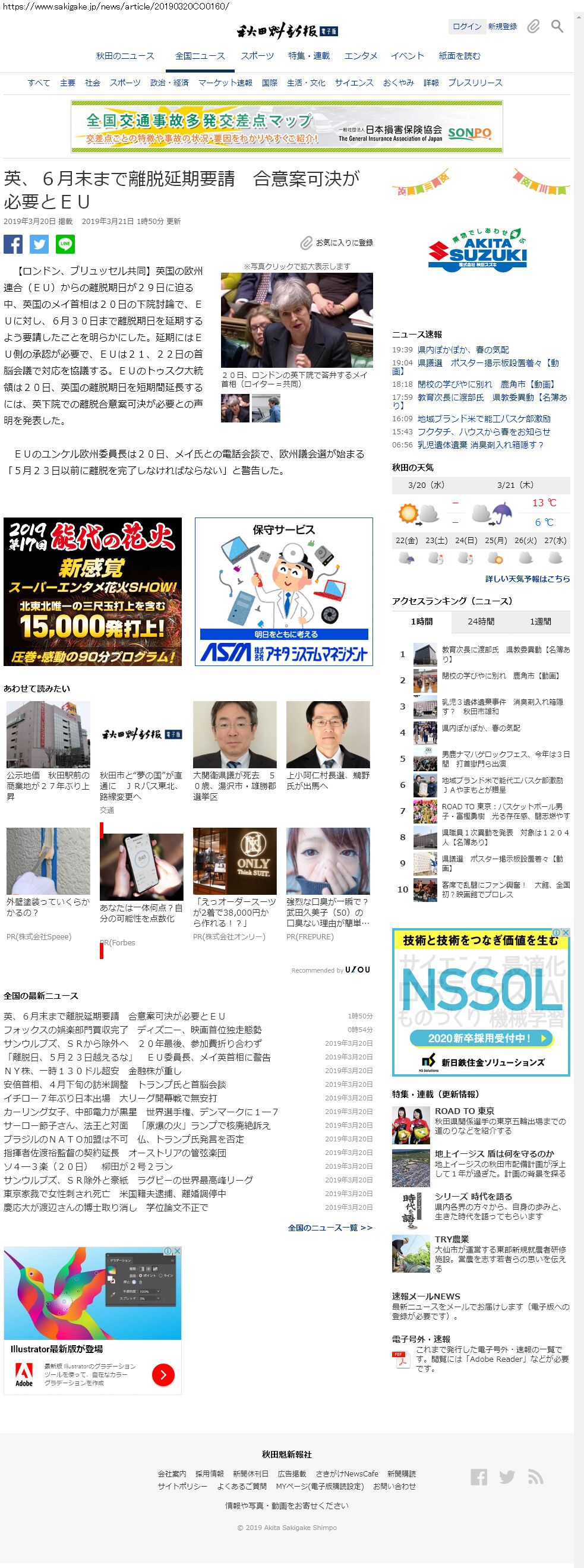Image resolution: width=584 pixels, height=1568 pixels.
Task: Open the 新規登録 link
Action: pyautogui.click(x=503, y=27)
